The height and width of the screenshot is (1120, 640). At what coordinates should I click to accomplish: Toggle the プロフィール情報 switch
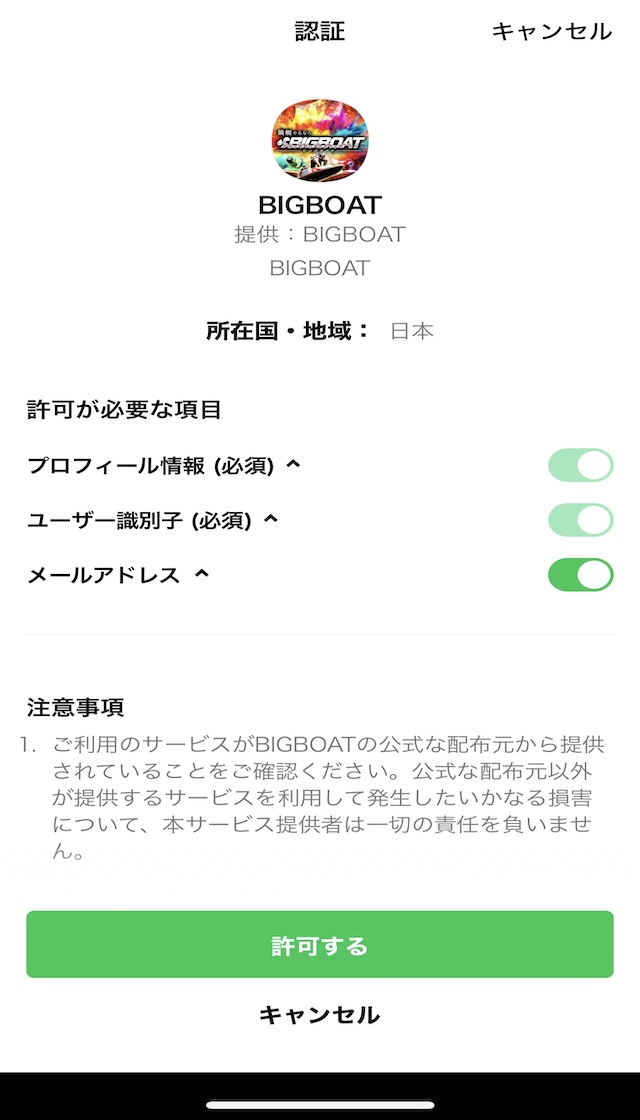(581, 466)
